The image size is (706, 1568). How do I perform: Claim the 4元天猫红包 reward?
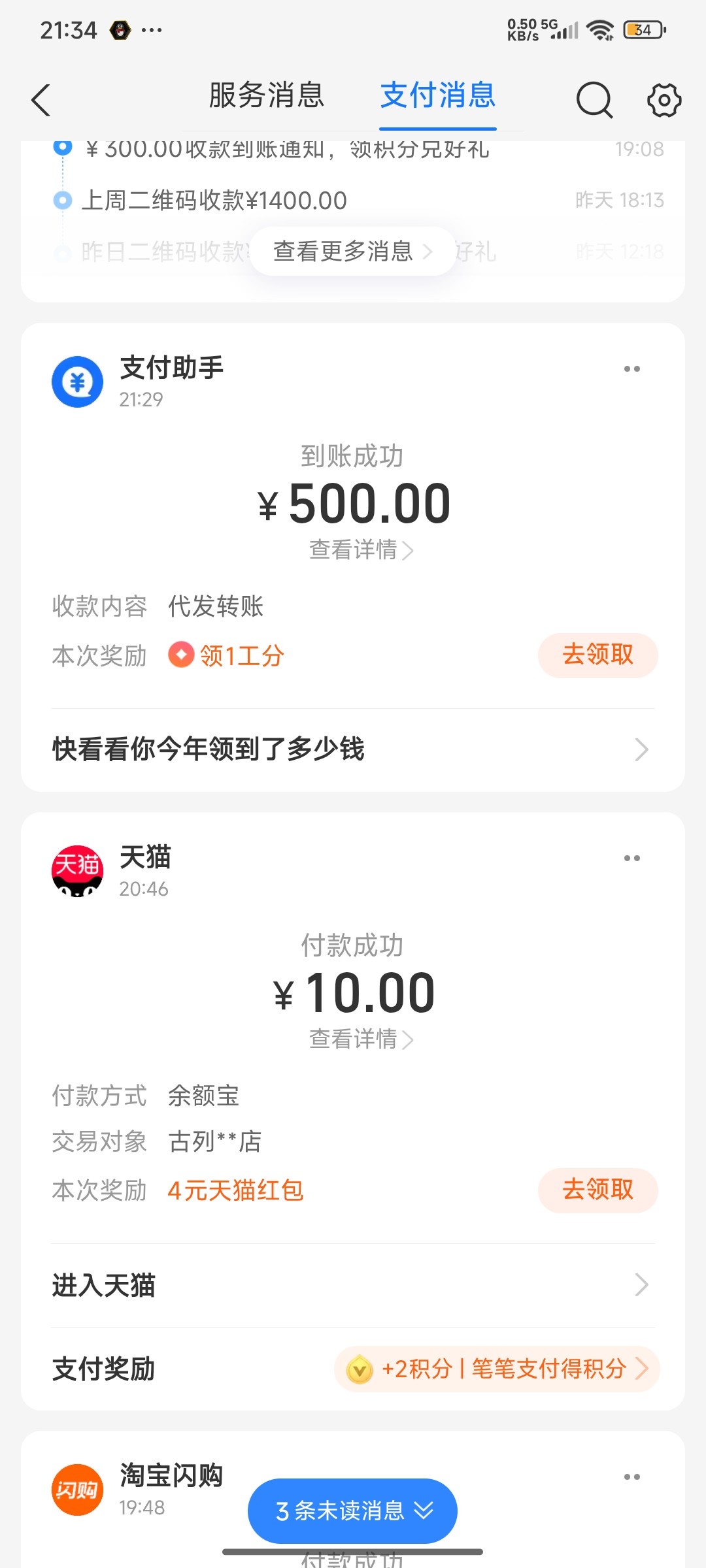[597, 1190]
